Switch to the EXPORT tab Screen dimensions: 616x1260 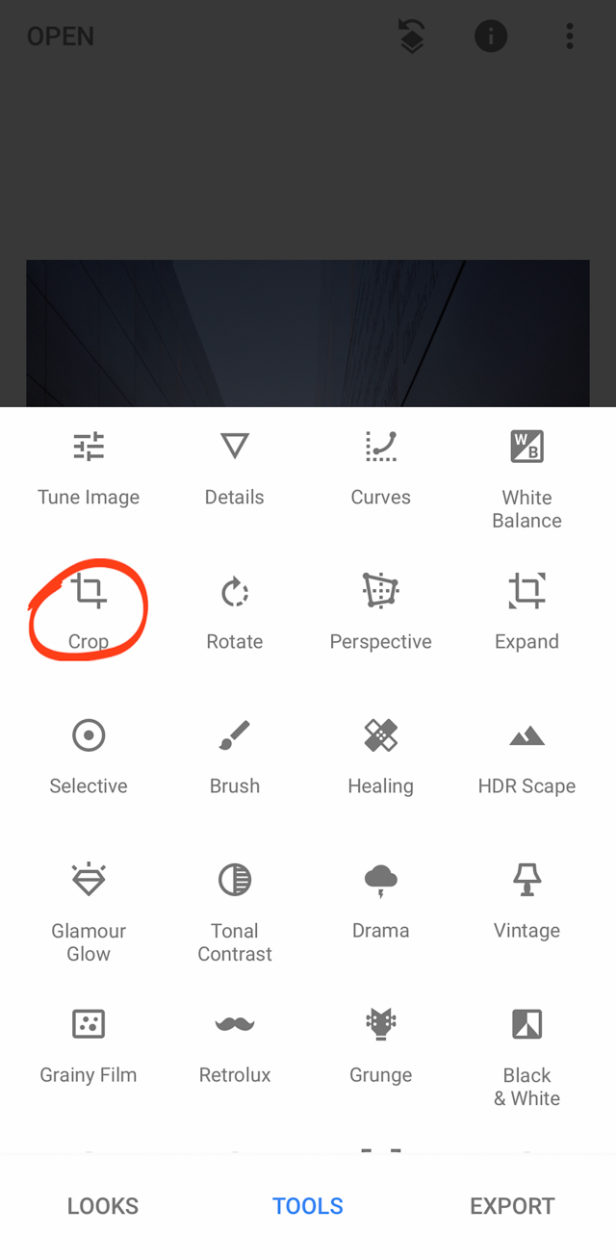(512, 1206)
